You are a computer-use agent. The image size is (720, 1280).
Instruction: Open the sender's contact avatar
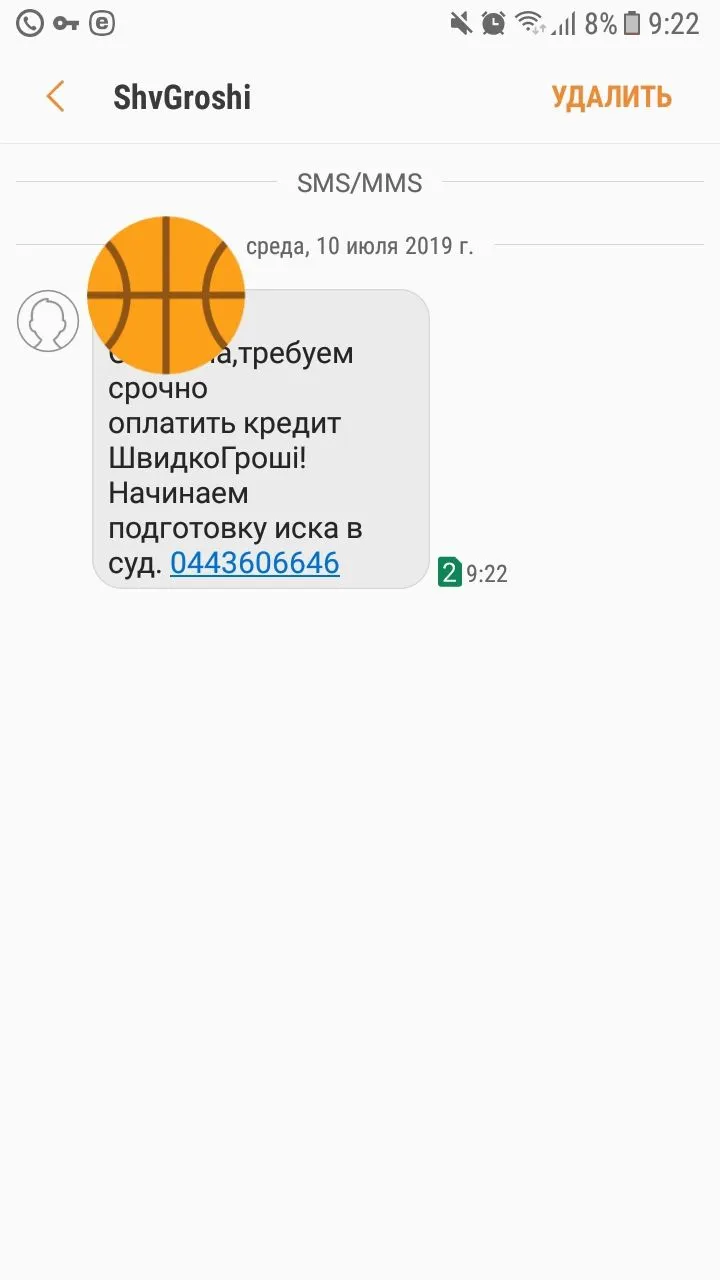[48, 321]
